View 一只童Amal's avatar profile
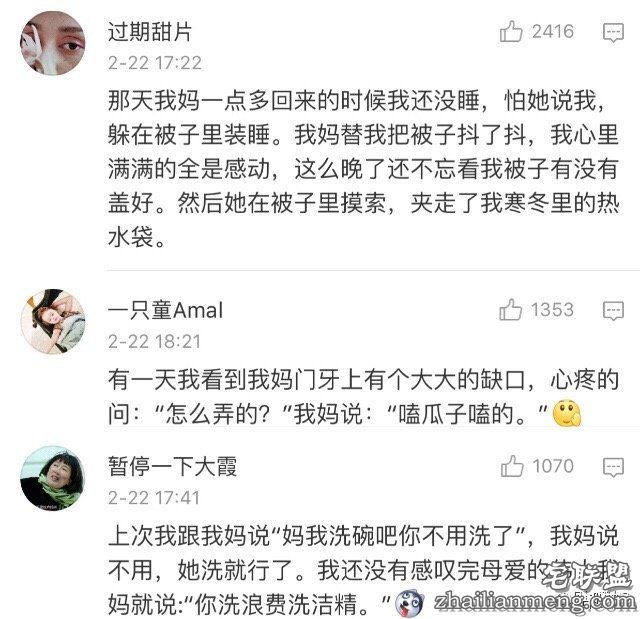The image size is (640, 619). click(52, 321)
